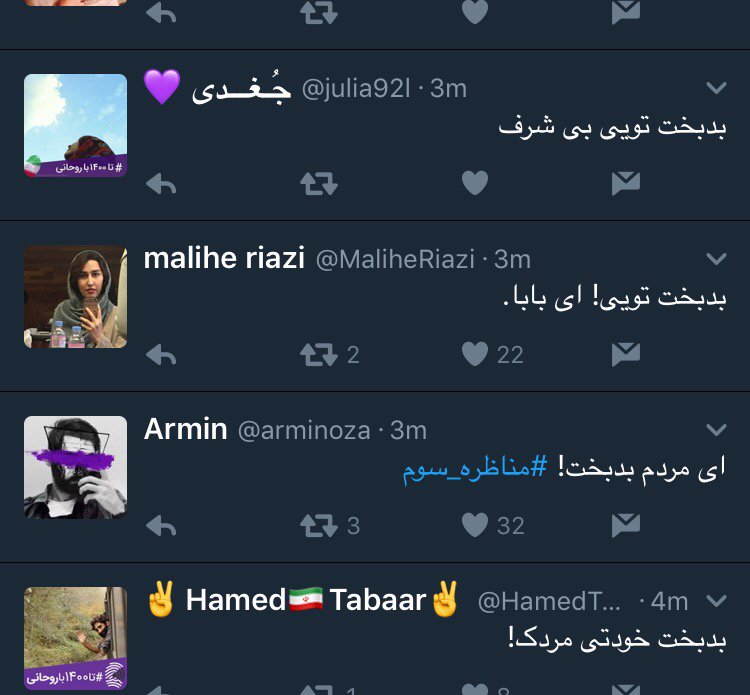View Armin's profile picture
The width and height of the screenshot is (750, 695).
(75, 467)
